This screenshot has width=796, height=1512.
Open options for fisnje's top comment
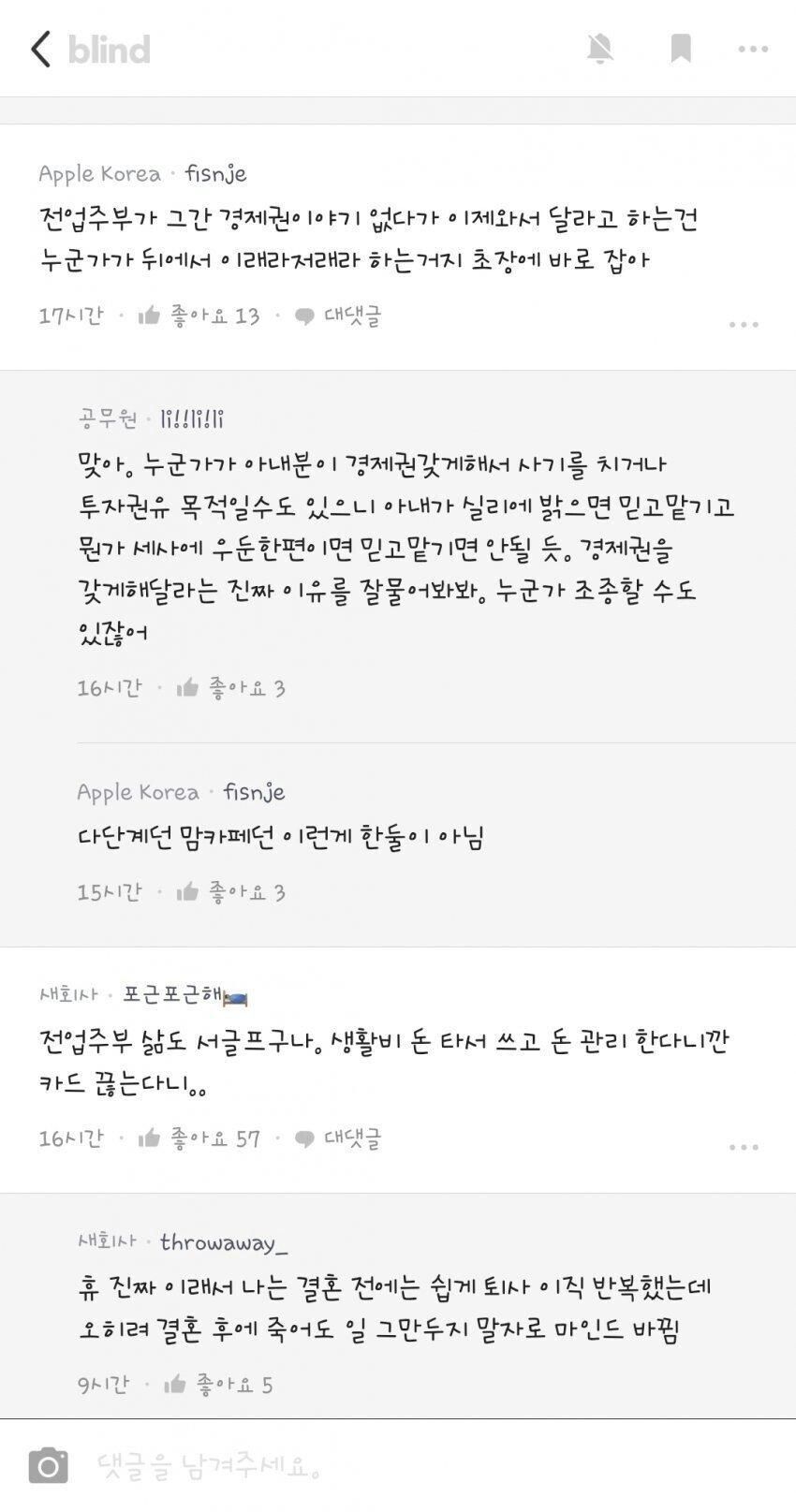pos(744,324)
